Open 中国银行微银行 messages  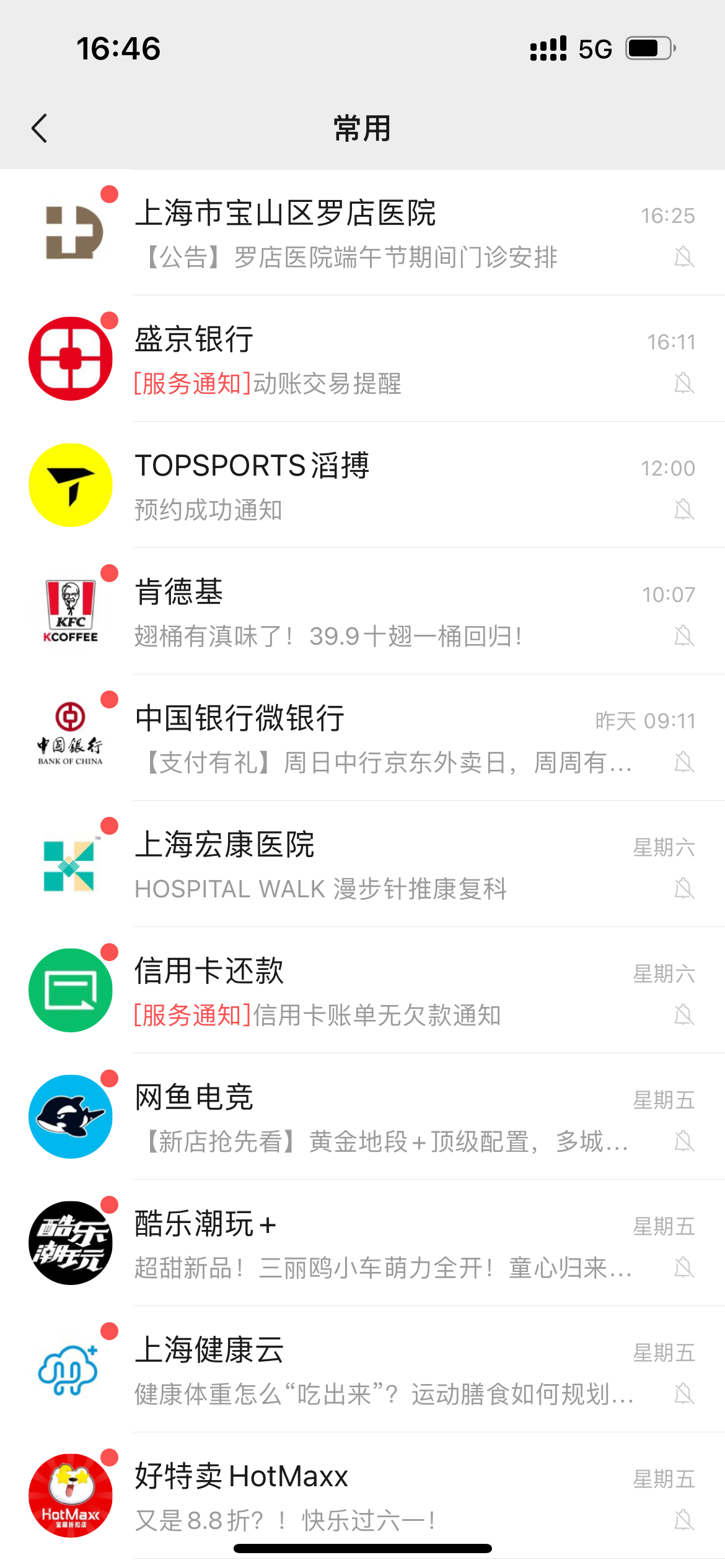[x=362, y=738]
